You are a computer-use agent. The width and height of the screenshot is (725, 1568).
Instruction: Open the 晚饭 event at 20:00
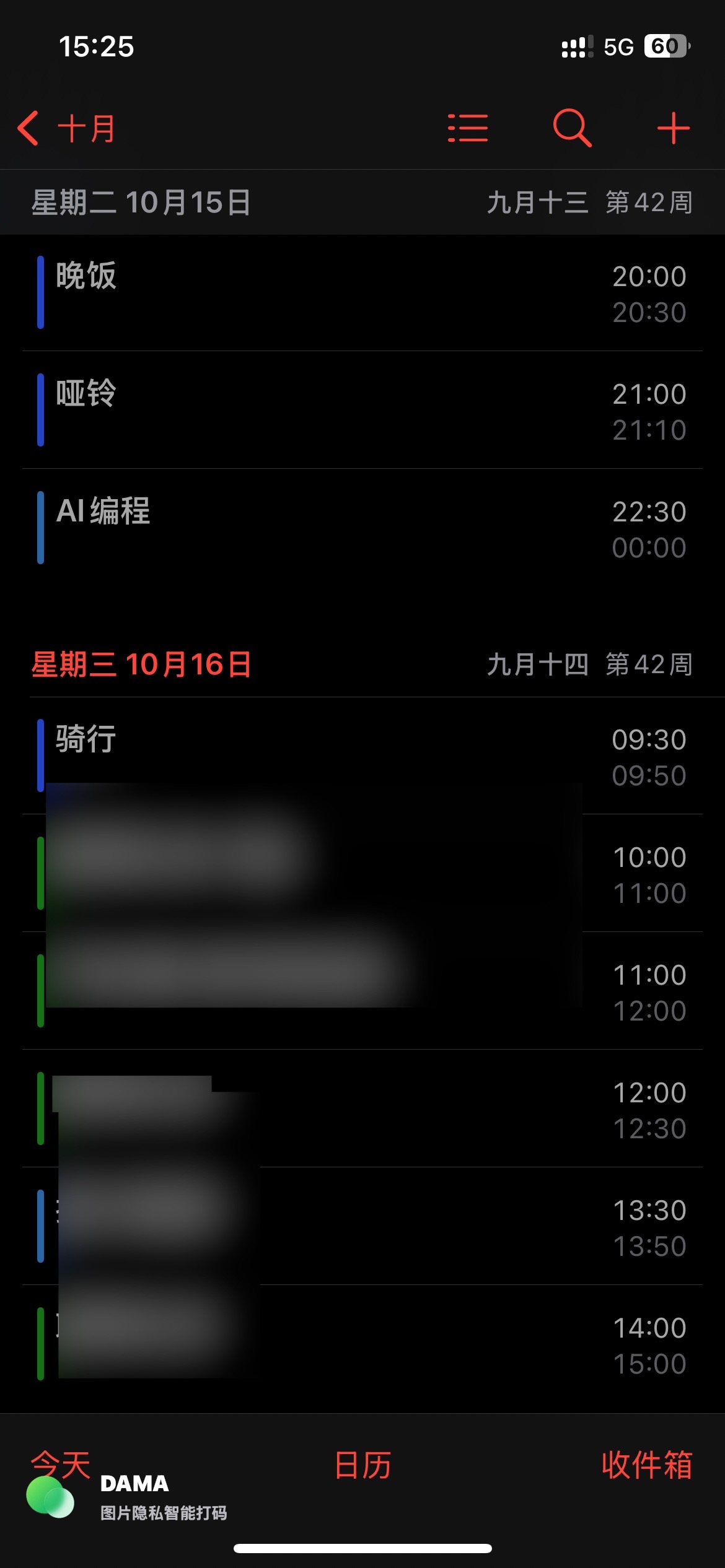pos(362,293)
